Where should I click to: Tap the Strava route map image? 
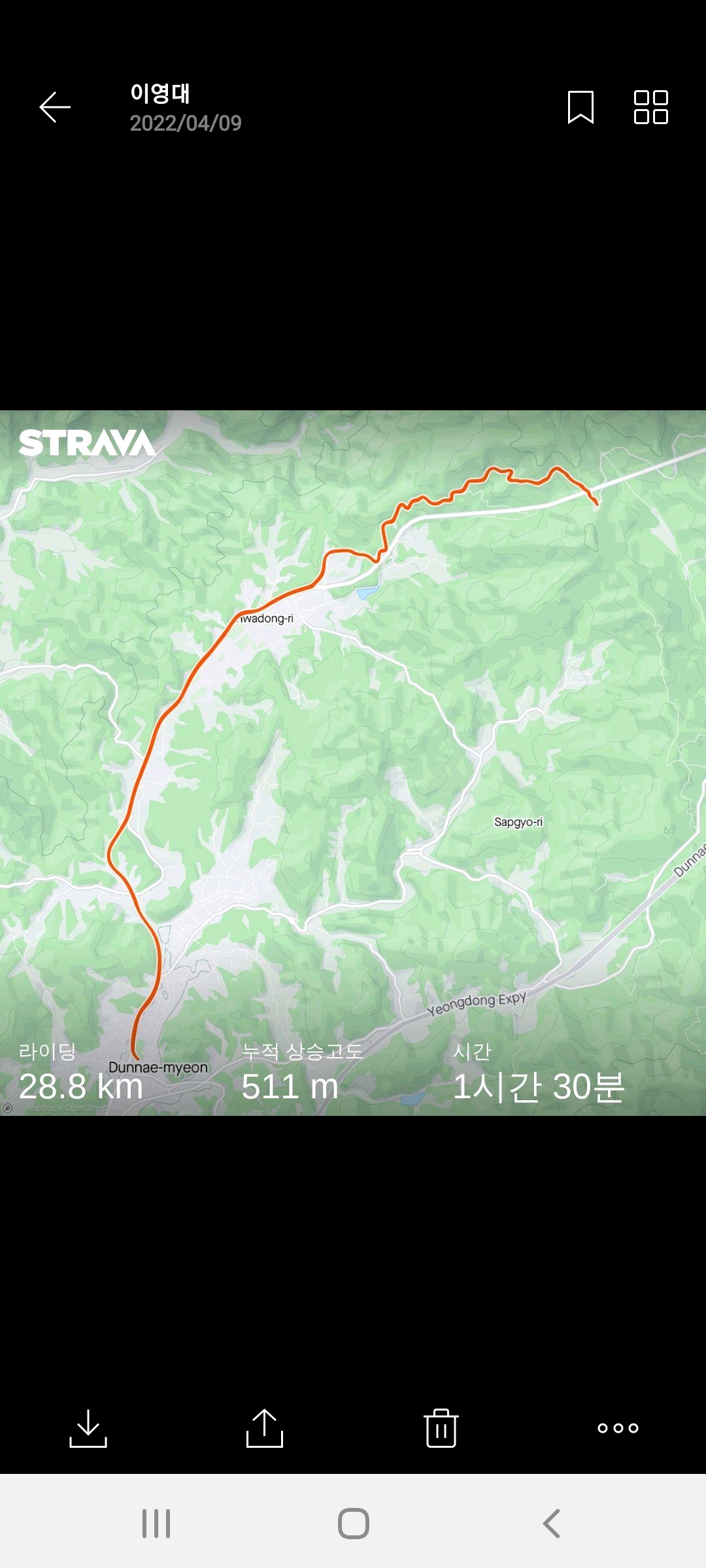[x=353, y=762]
